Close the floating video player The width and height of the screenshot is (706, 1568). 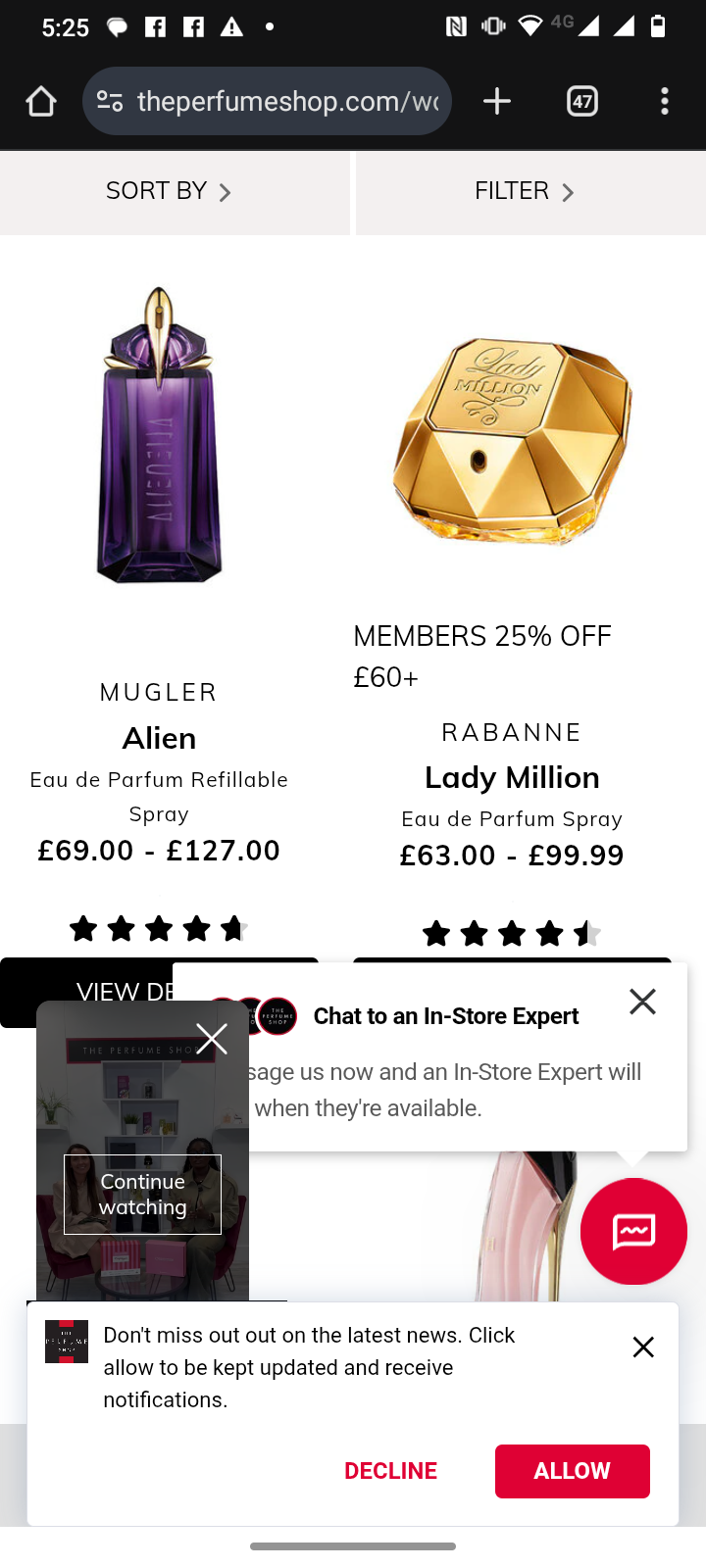pyautogui.click(x=212, y=1039)
